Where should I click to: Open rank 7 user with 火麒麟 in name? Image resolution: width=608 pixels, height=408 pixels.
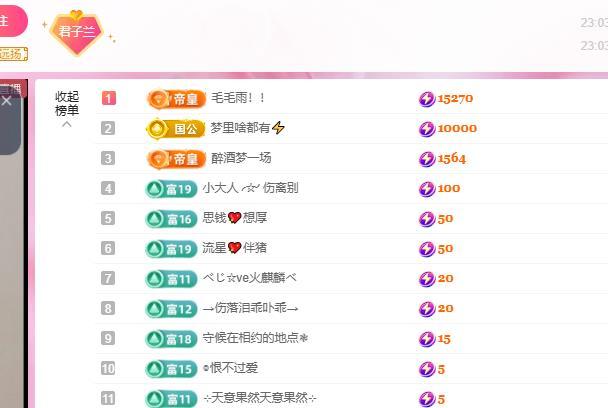pyautogui.click(x=249, y=278)
